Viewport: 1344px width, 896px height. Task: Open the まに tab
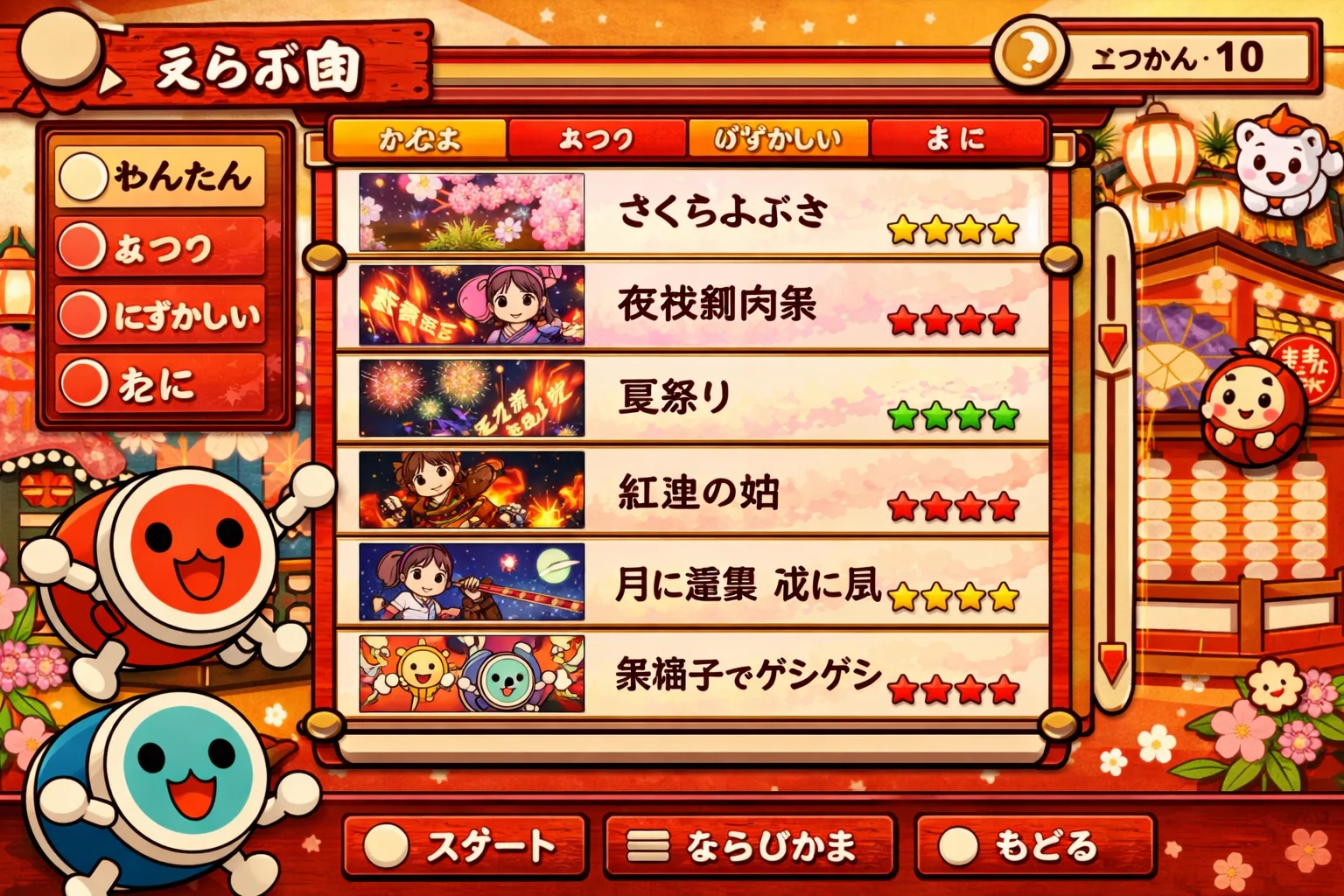click(956, 138)
